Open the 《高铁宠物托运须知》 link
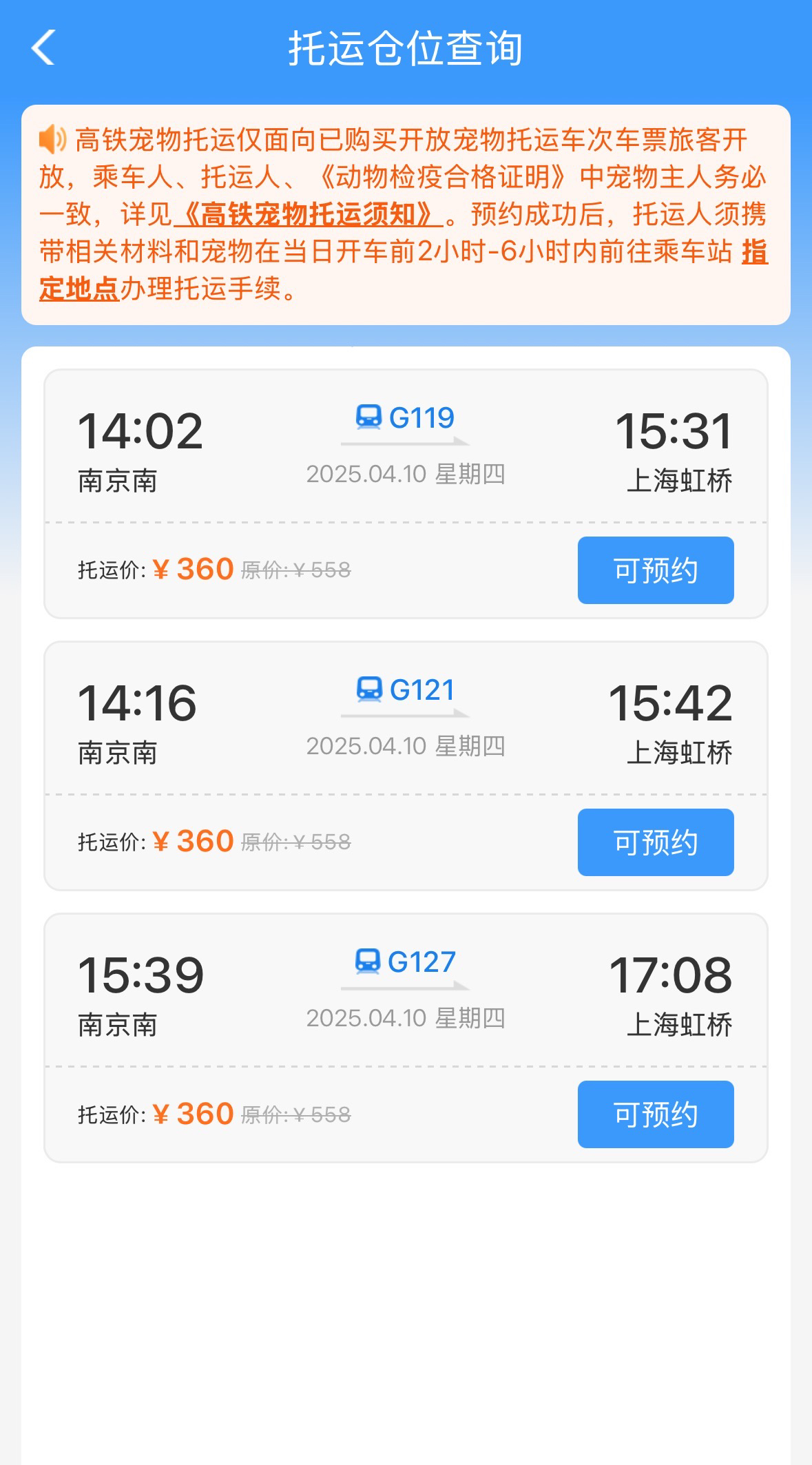Screen dimensions: 812x1465 pos(308,214)
